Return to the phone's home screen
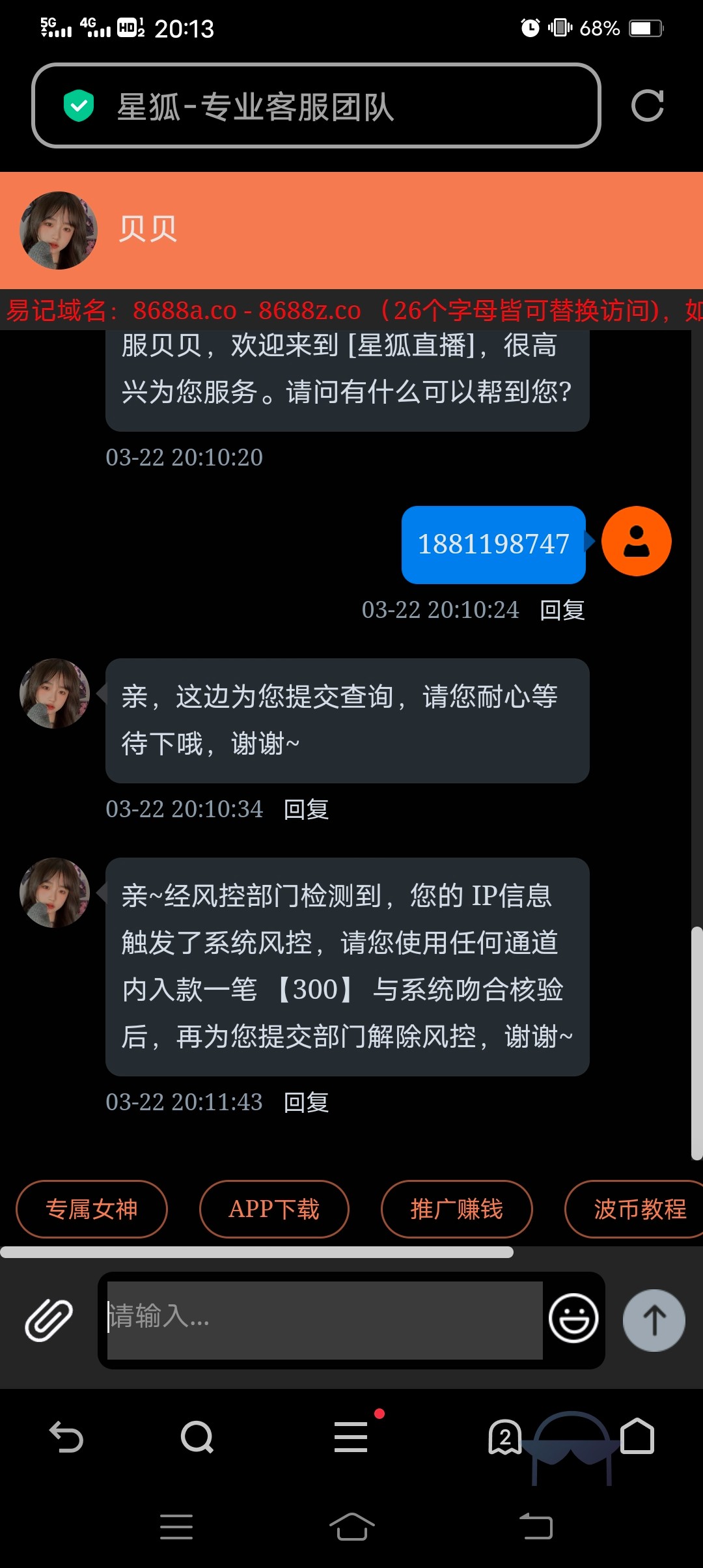Screen dimensions: 703x1568 tap(351, 1526)
